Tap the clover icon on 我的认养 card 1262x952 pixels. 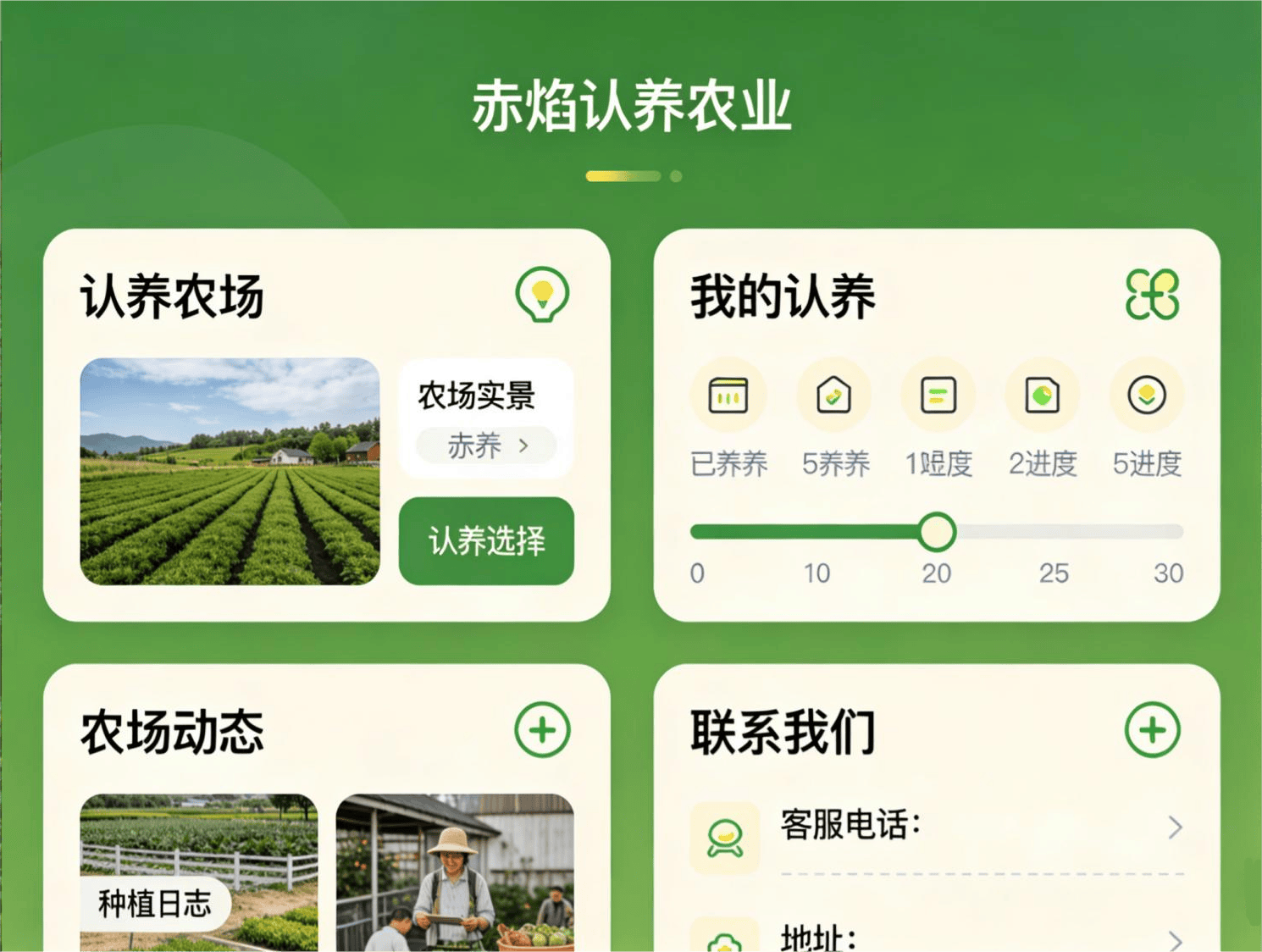pyautogui.click(x=1152, y=295)
